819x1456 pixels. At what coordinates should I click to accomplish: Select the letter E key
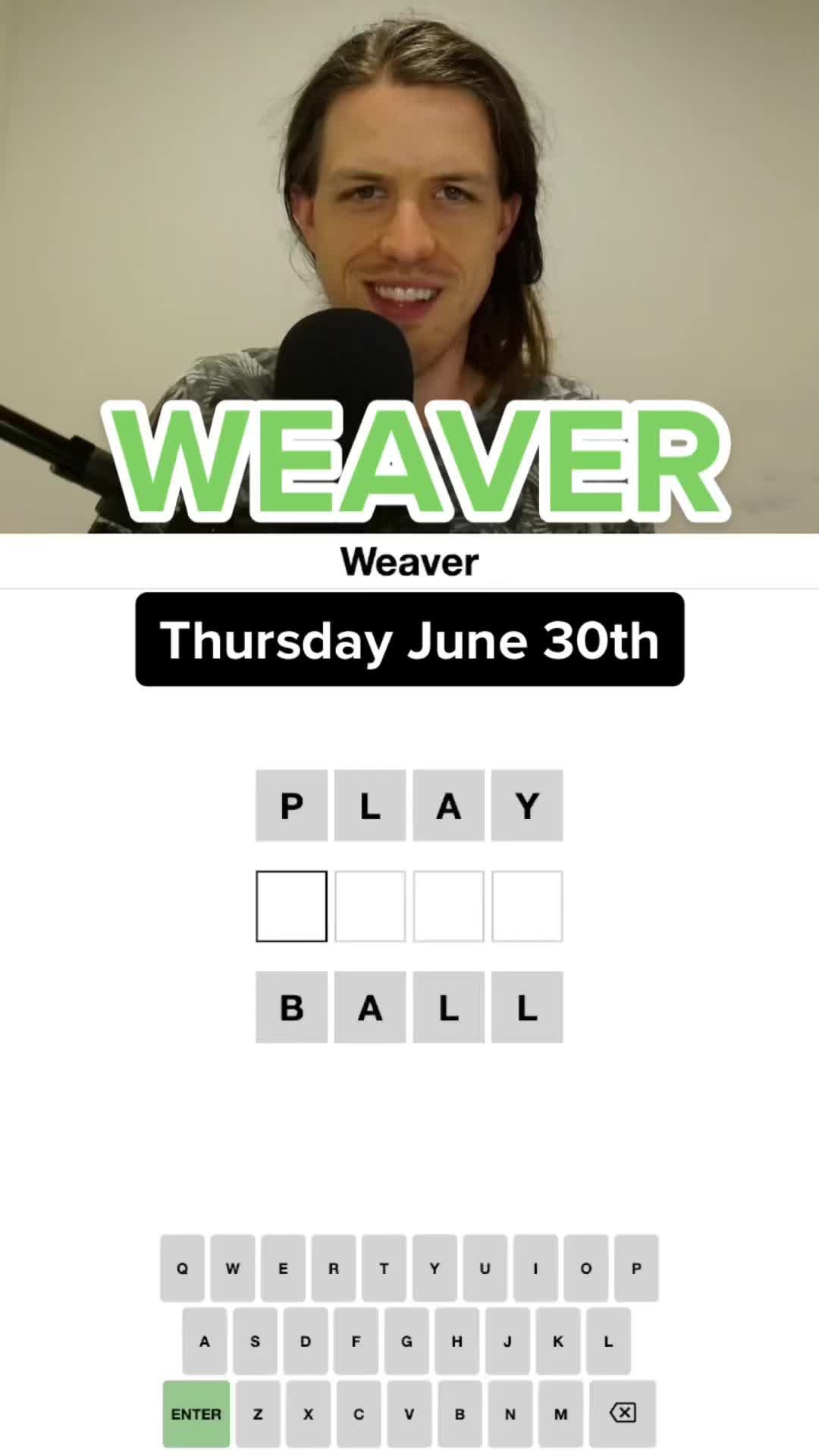[283, 1268]
